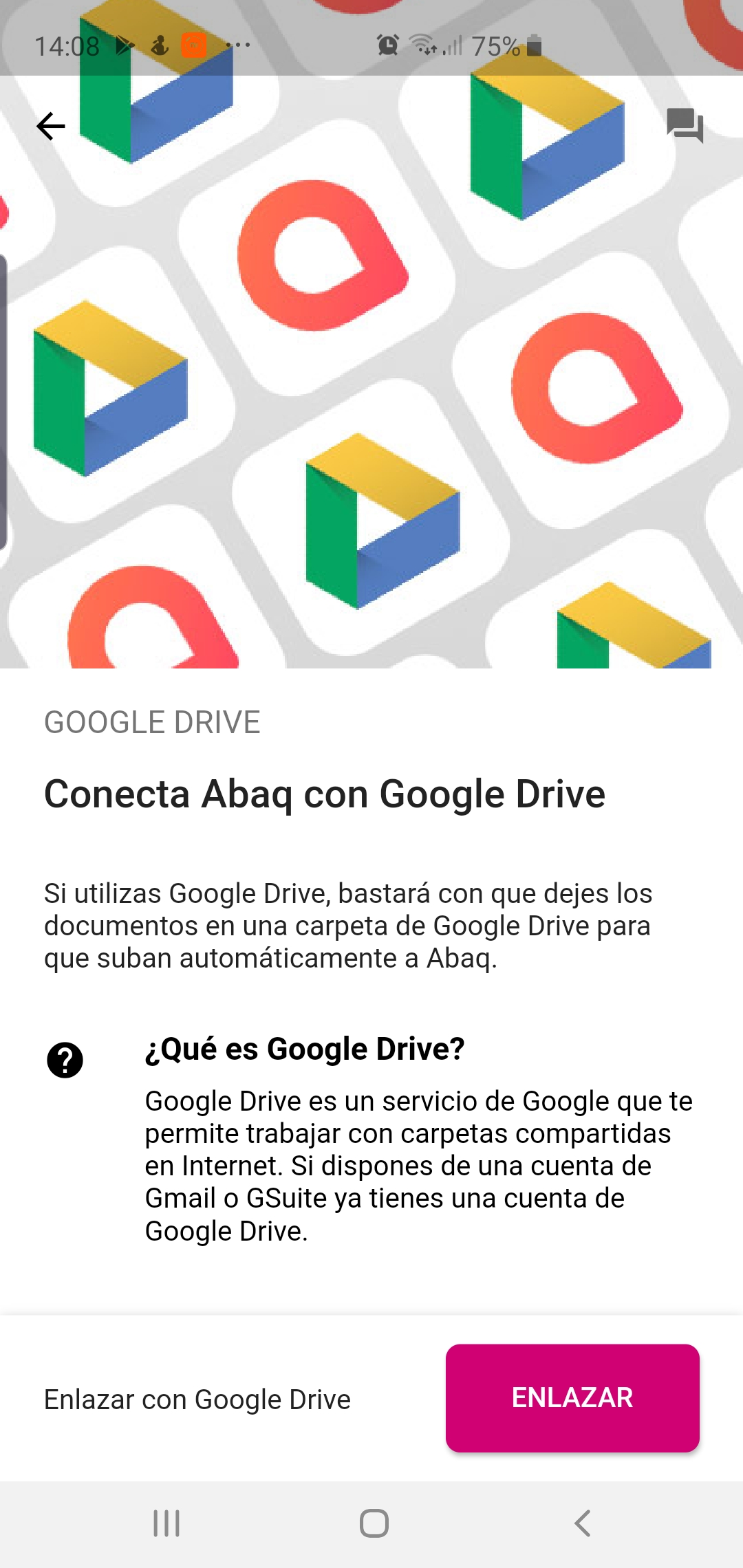The image size is (743, 1568).
Task: Tap the Wi-Fi status icon
Action: click(422, 45)
